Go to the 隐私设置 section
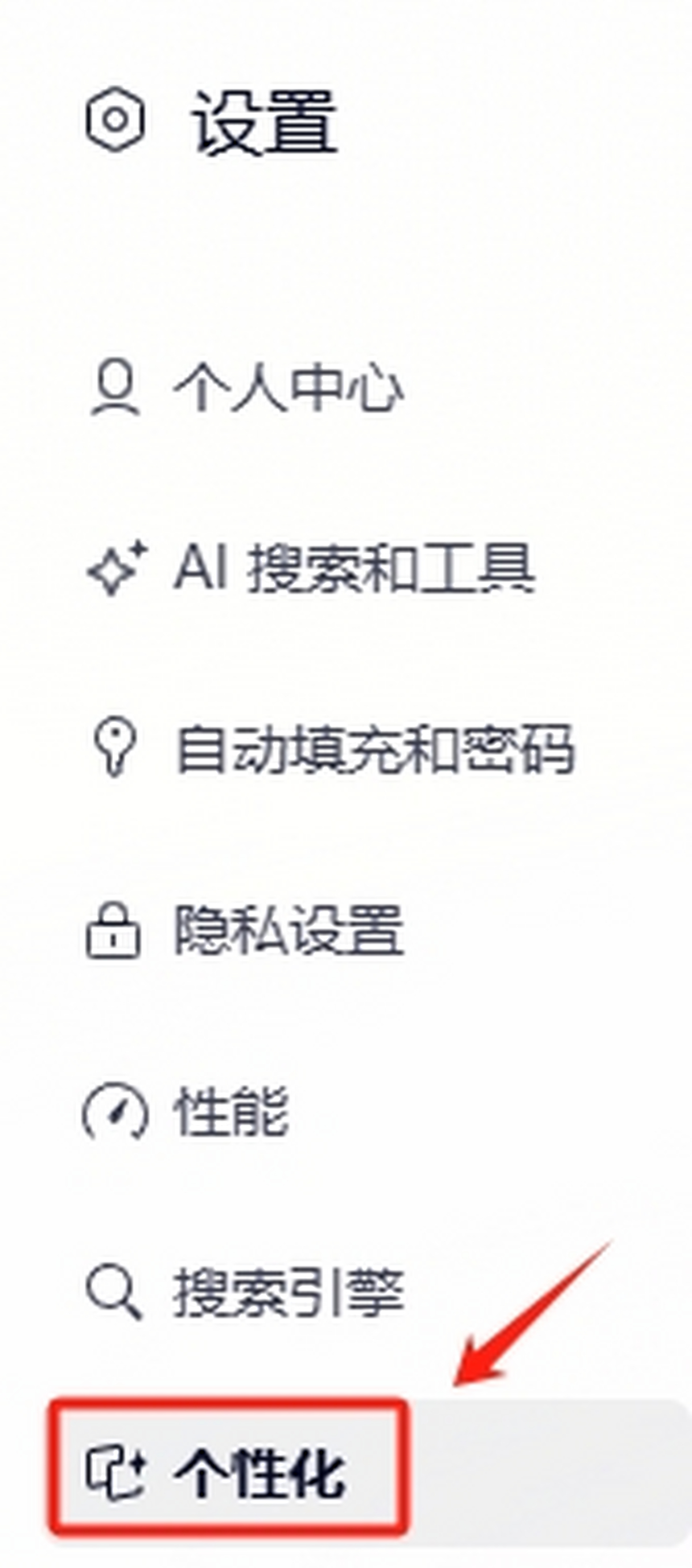 pyautogui.click(x=286, y=931)
